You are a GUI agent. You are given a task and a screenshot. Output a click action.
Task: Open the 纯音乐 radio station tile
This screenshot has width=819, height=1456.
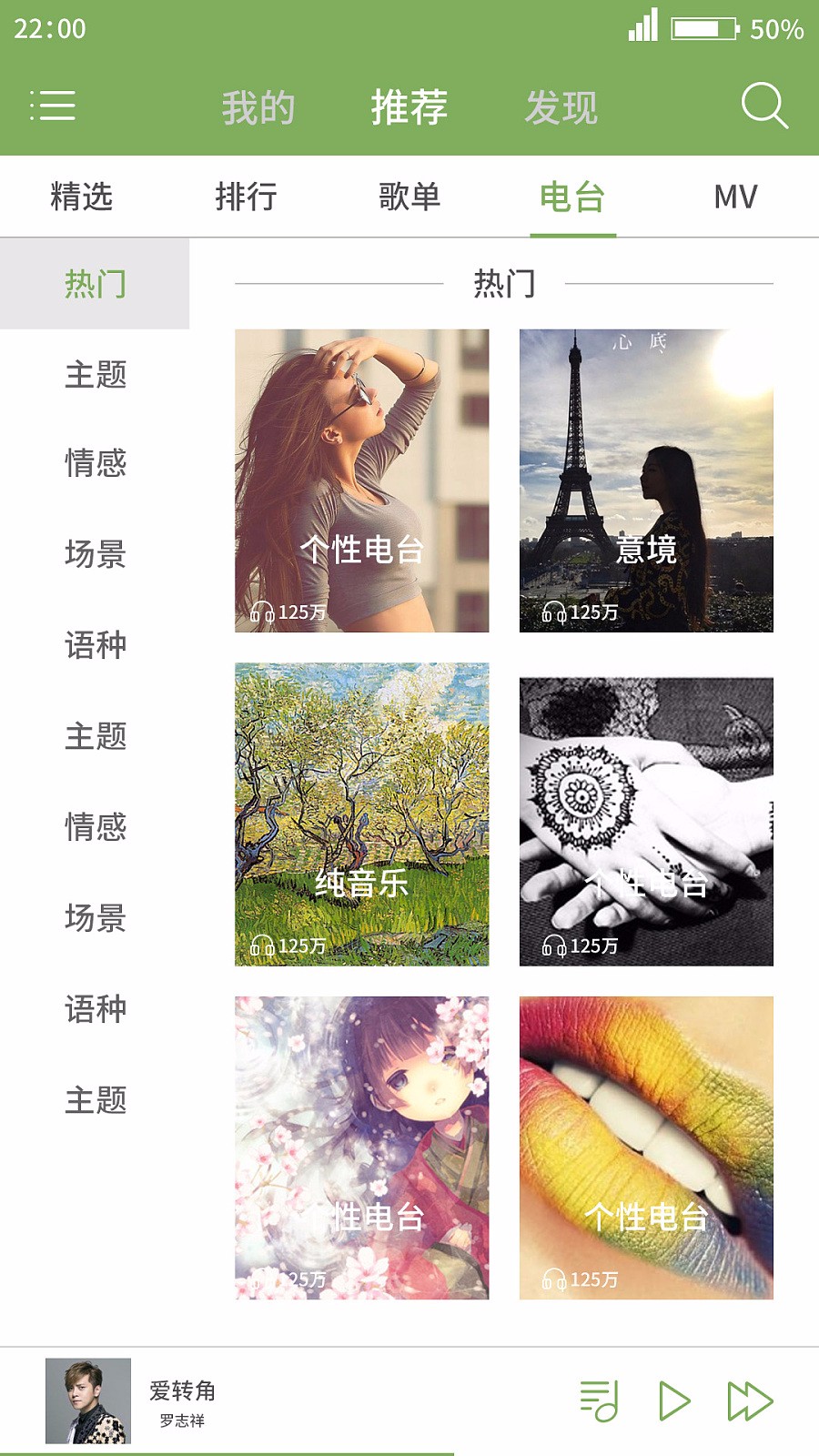[x=361, y=814]
